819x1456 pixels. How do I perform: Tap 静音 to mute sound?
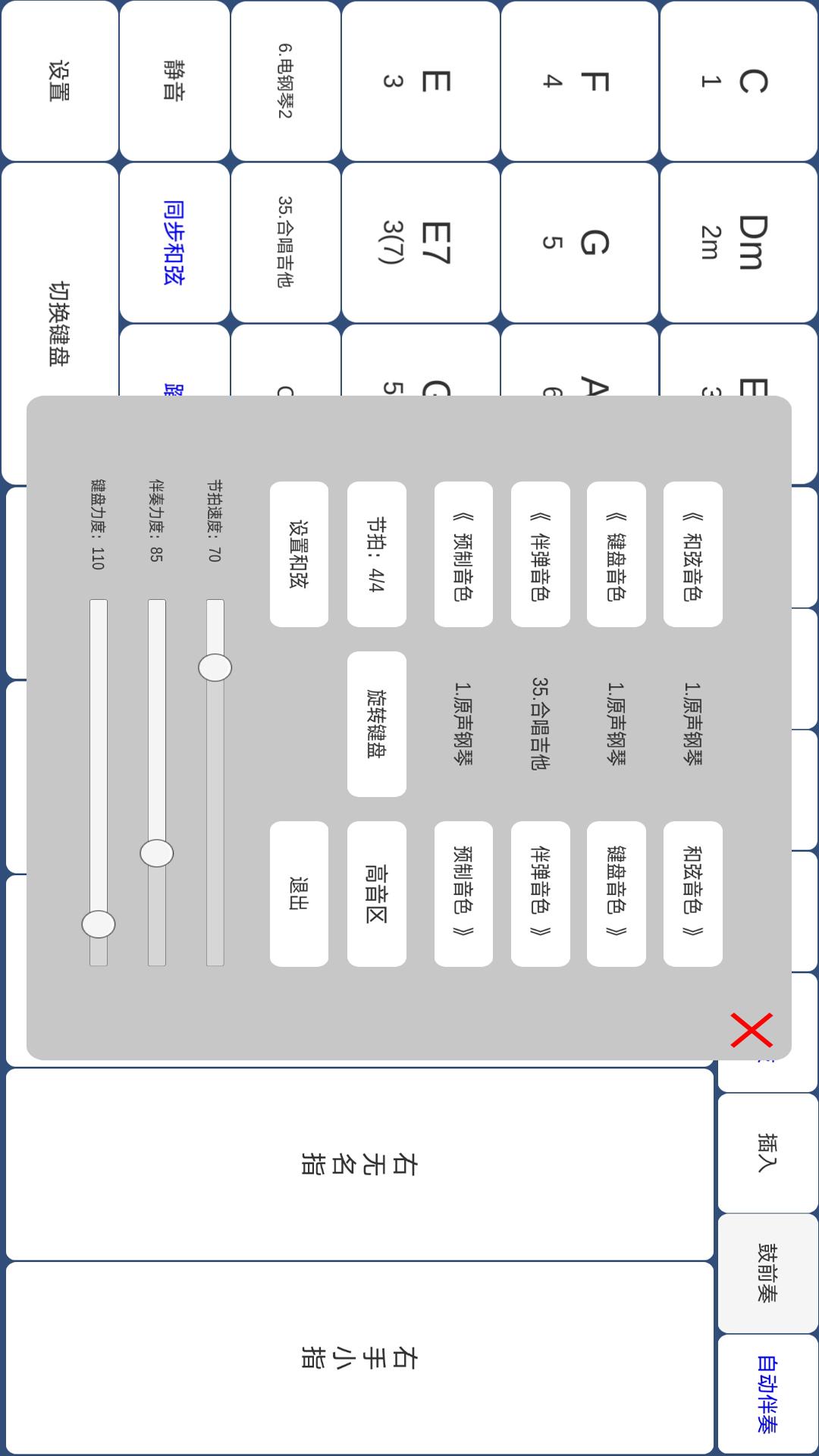pos(174,80)
